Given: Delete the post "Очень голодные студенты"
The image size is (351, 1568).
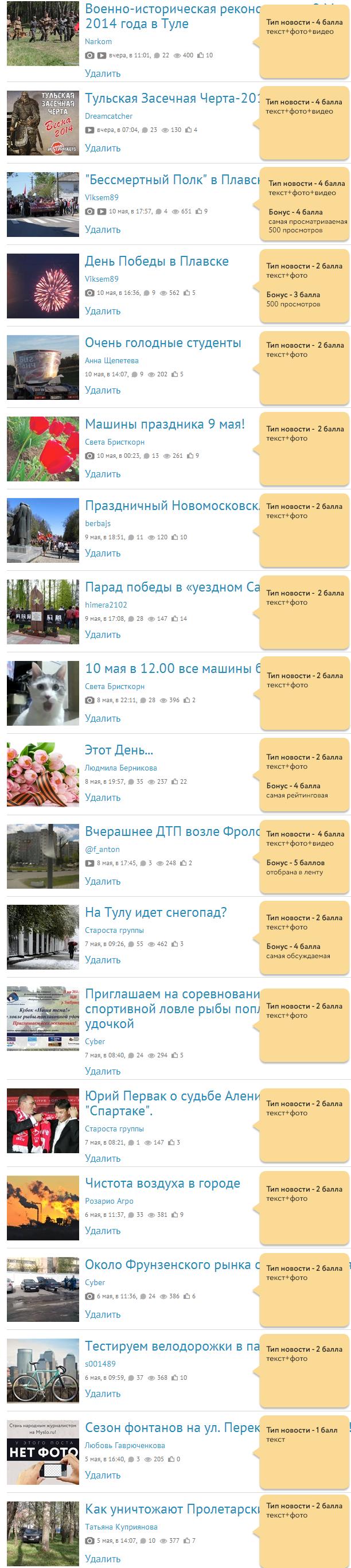Looking at the screenshot, I should (102, 390).
